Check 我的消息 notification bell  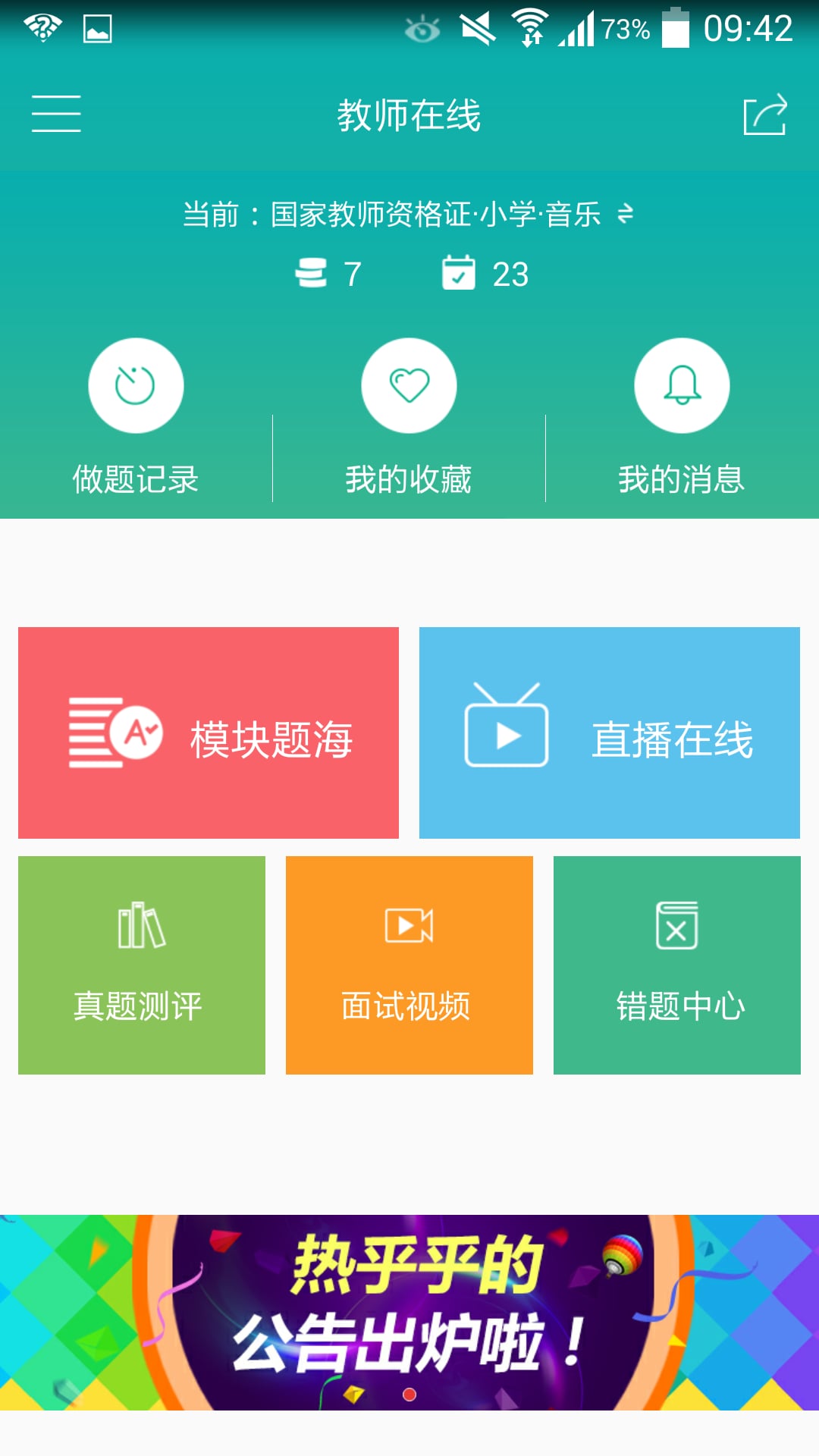click(681, 384)
